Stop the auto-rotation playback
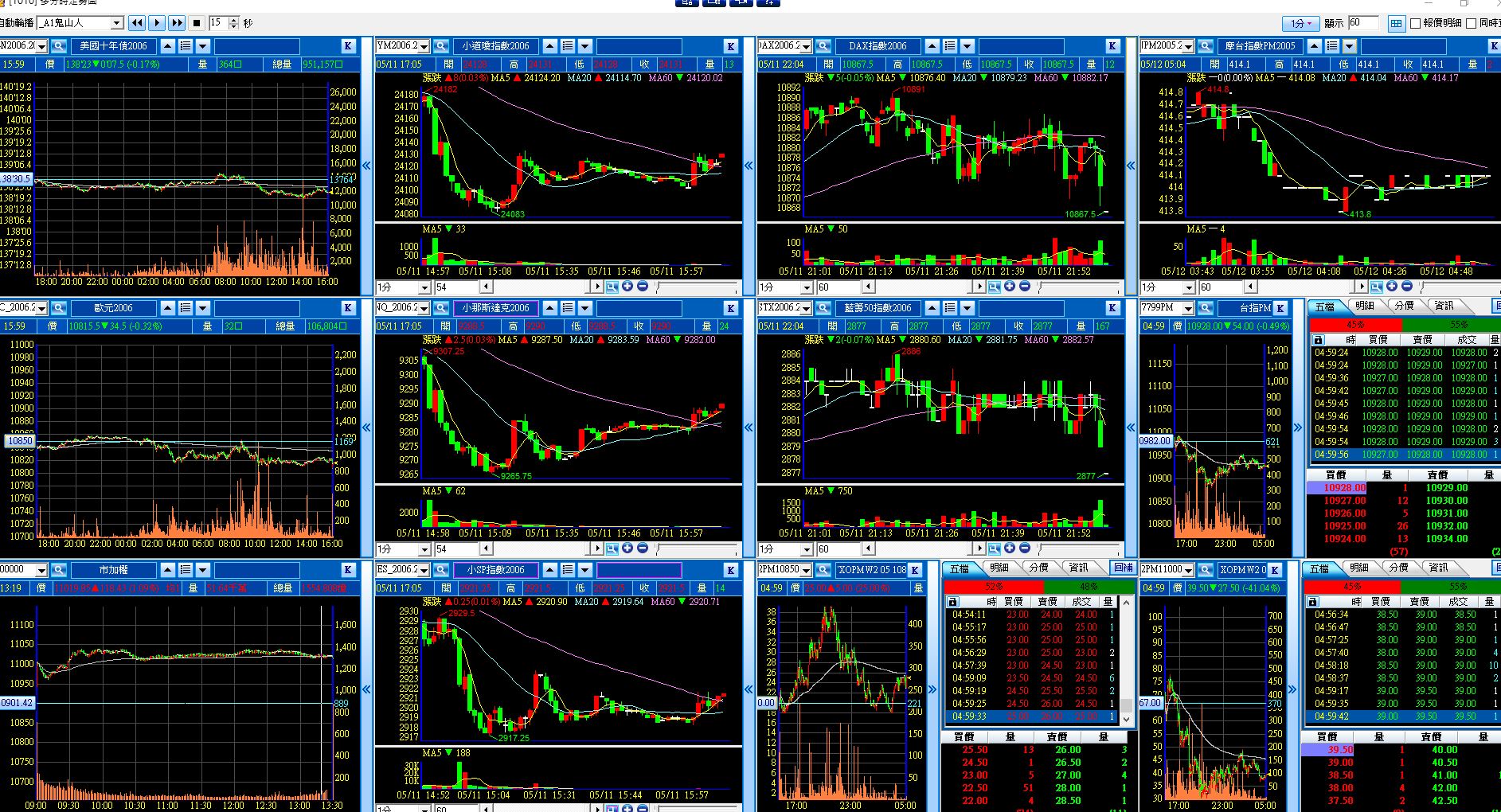The height and width of the screenshot is (812, 1501). [197, 23]
